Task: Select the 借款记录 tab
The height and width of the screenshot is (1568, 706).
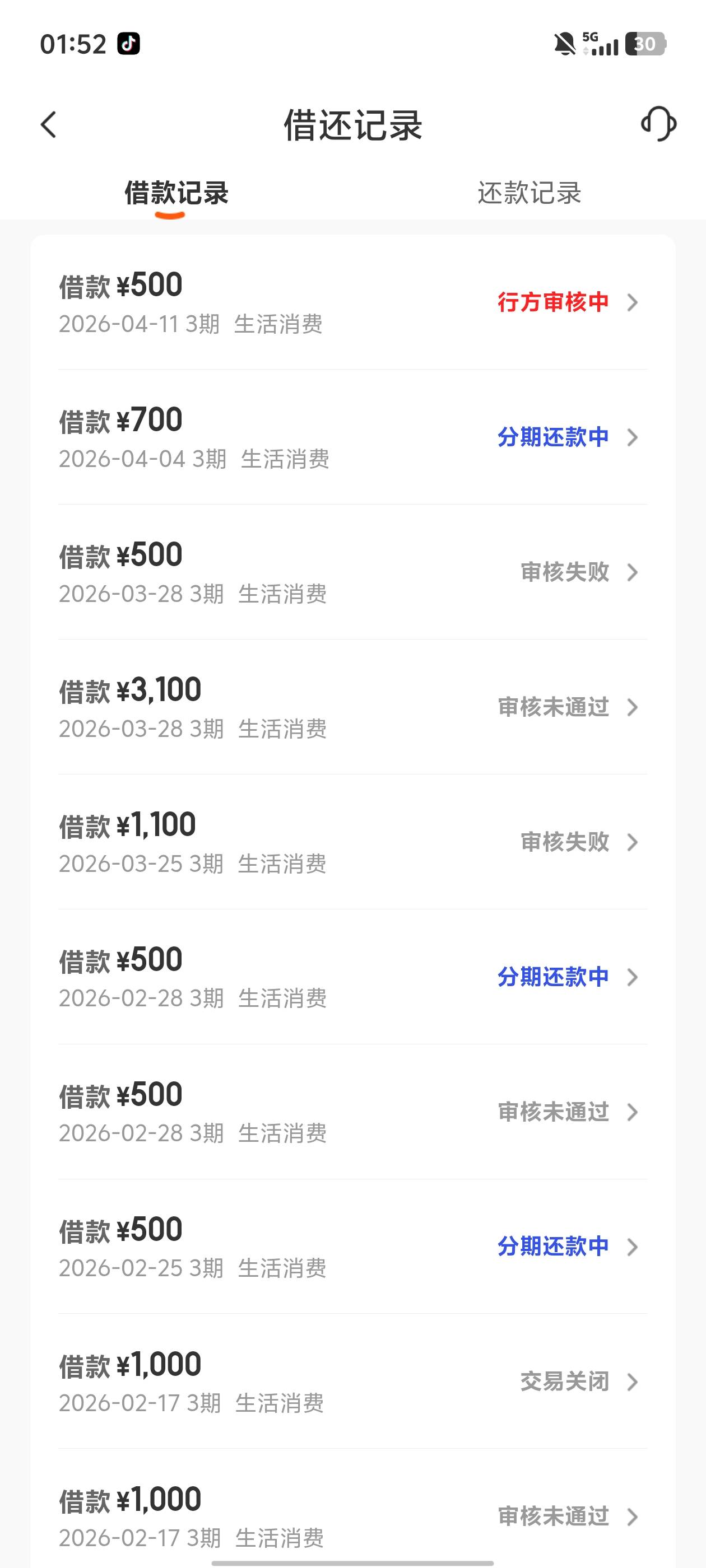Action: [176, 194]
